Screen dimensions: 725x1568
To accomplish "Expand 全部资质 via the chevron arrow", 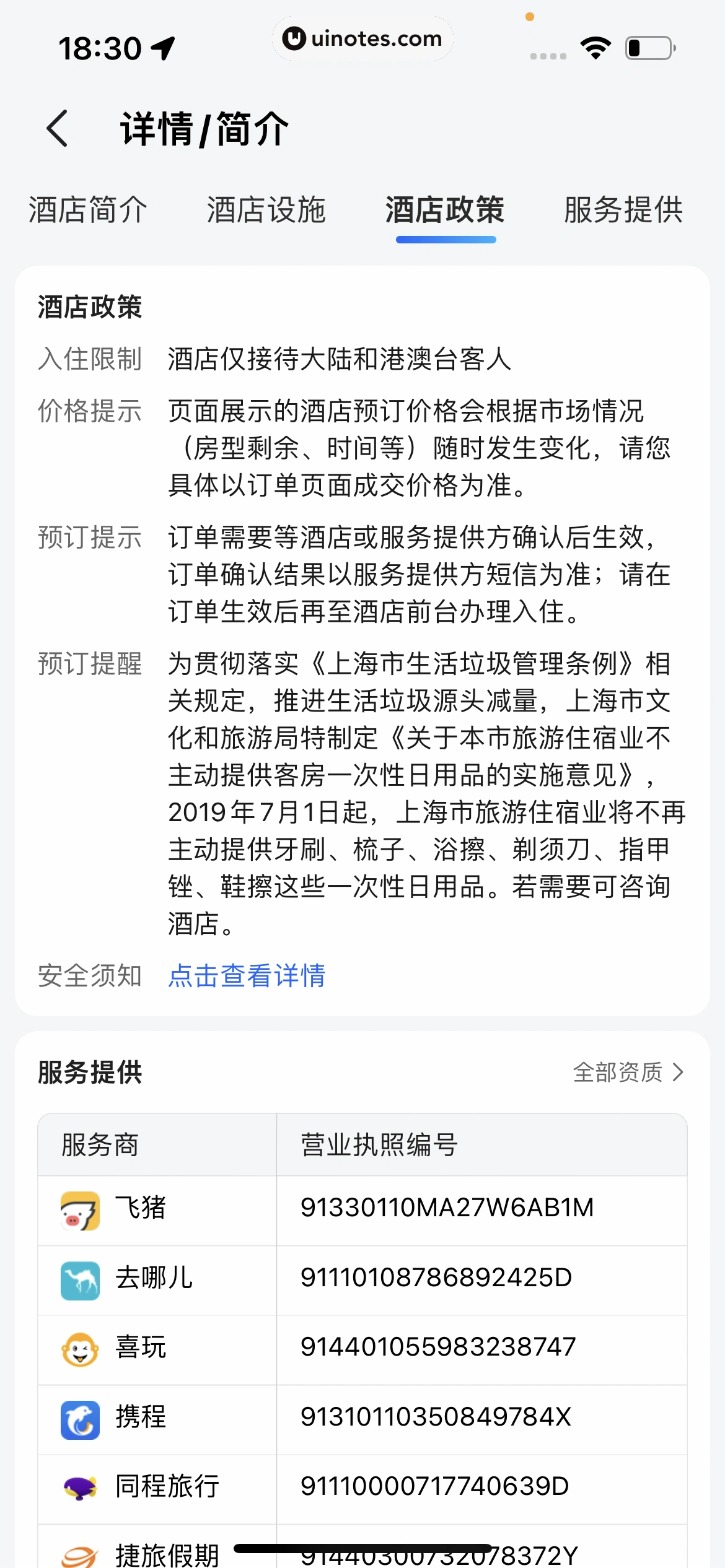I will click(x=679, y=1072).
